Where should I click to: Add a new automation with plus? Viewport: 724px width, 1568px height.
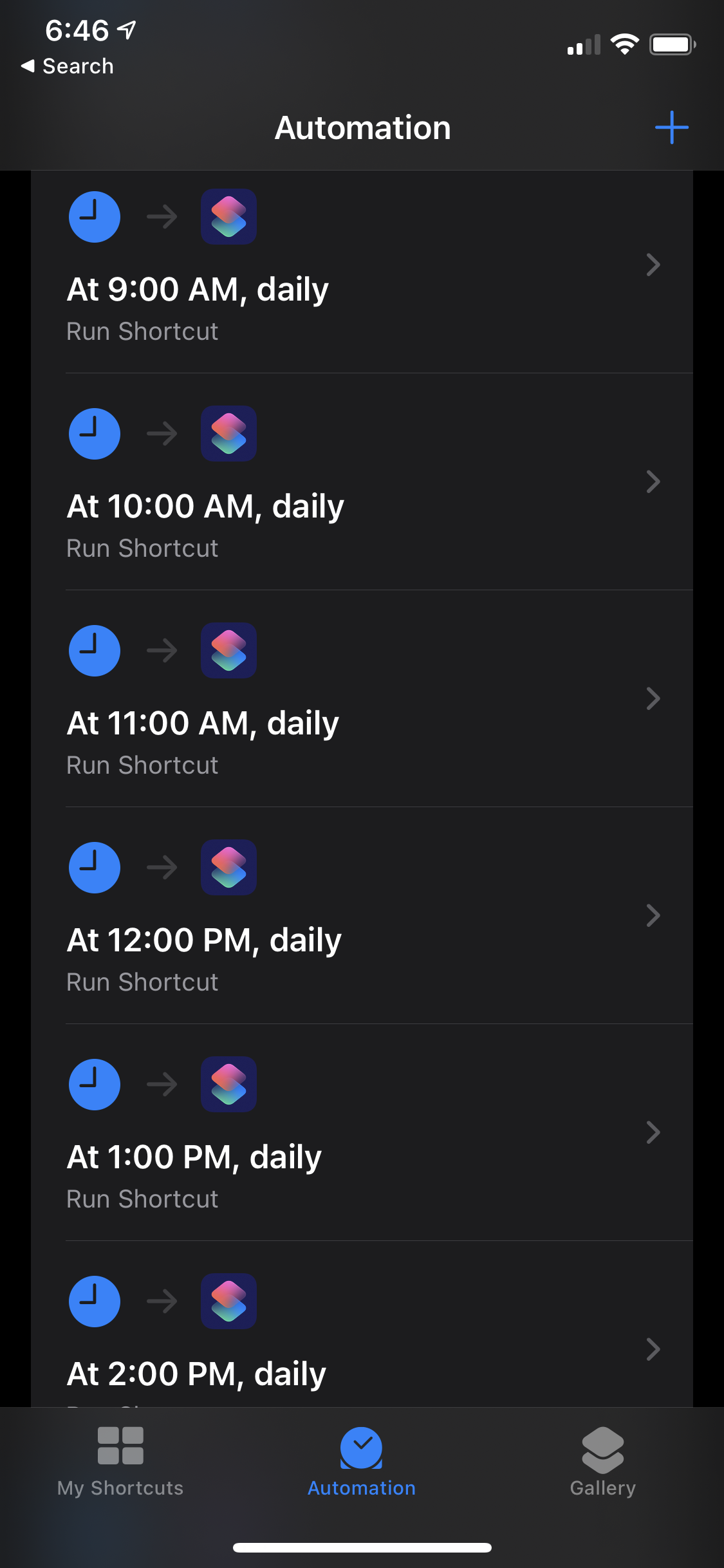click(x=671, y=127)
